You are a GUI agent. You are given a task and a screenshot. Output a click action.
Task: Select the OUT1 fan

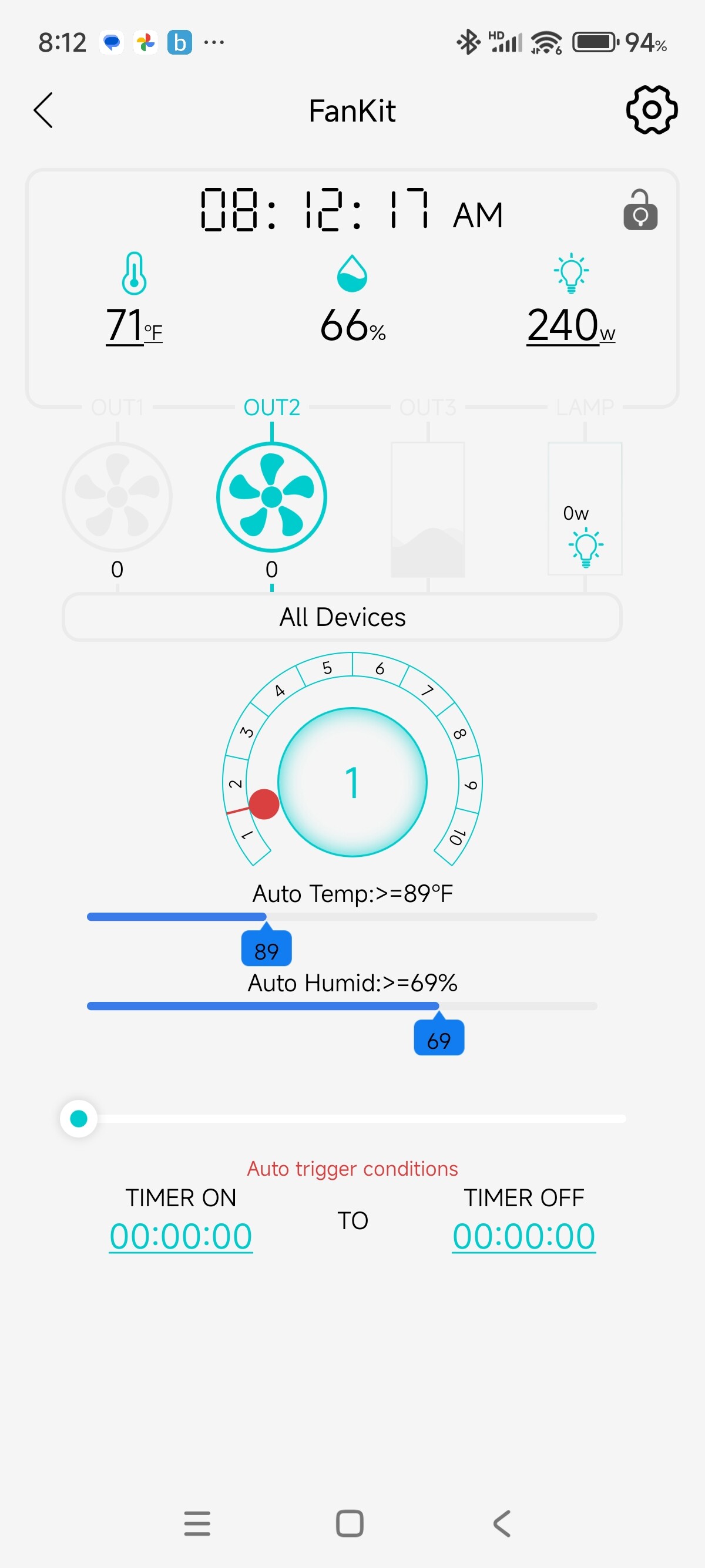pyautogui.click(x=117, y=497)
